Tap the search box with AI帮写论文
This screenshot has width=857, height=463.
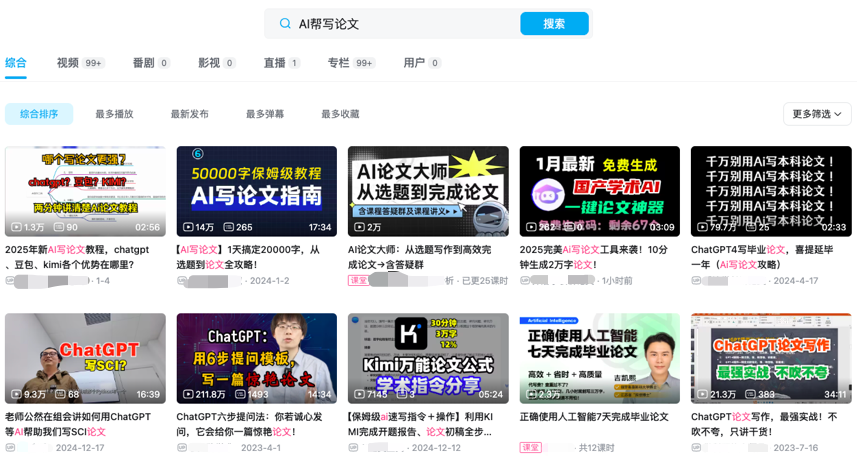(400, 24)
